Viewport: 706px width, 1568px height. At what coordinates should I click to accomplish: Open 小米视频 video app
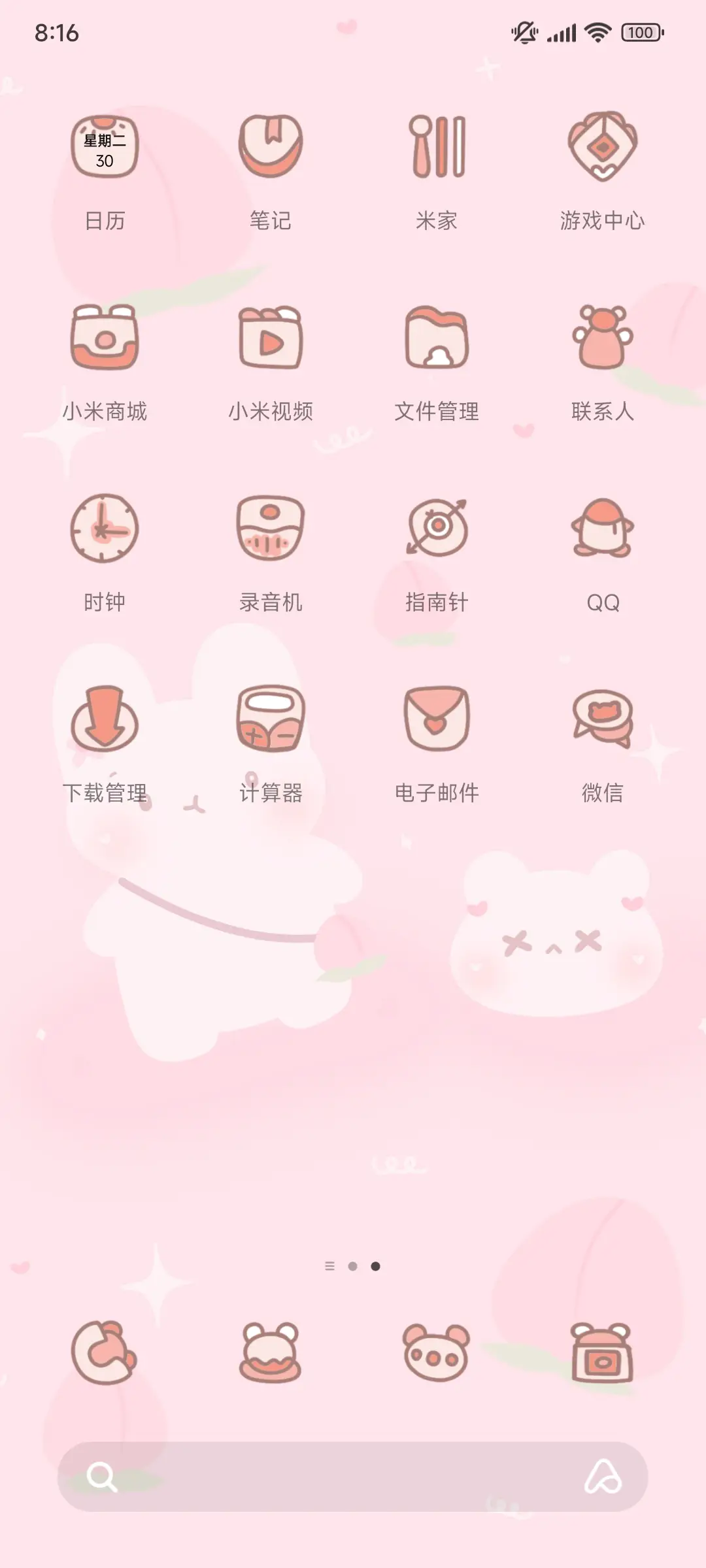click(270, 340)
